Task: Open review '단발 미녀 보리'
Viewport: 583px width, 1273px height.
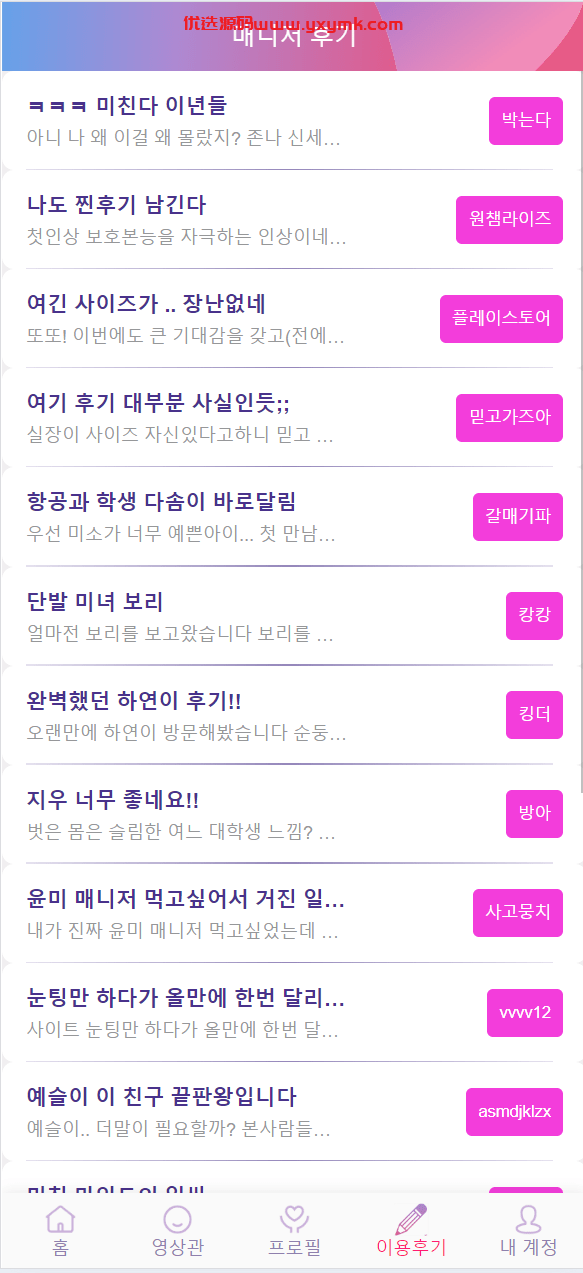Action: click(x=290, y=616)
